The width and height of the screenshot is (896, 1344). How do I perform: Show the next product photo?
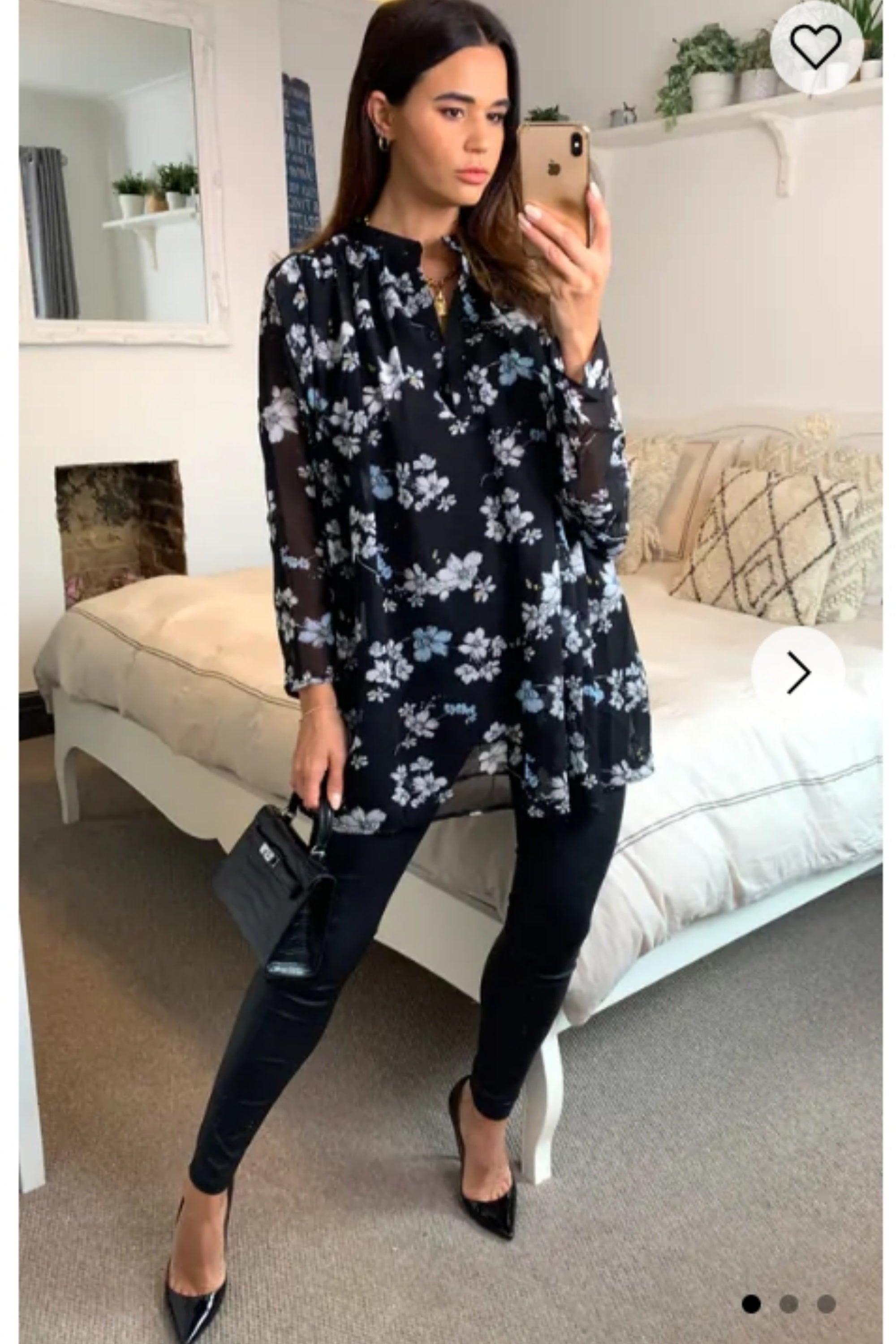click(x=798, y=672)
